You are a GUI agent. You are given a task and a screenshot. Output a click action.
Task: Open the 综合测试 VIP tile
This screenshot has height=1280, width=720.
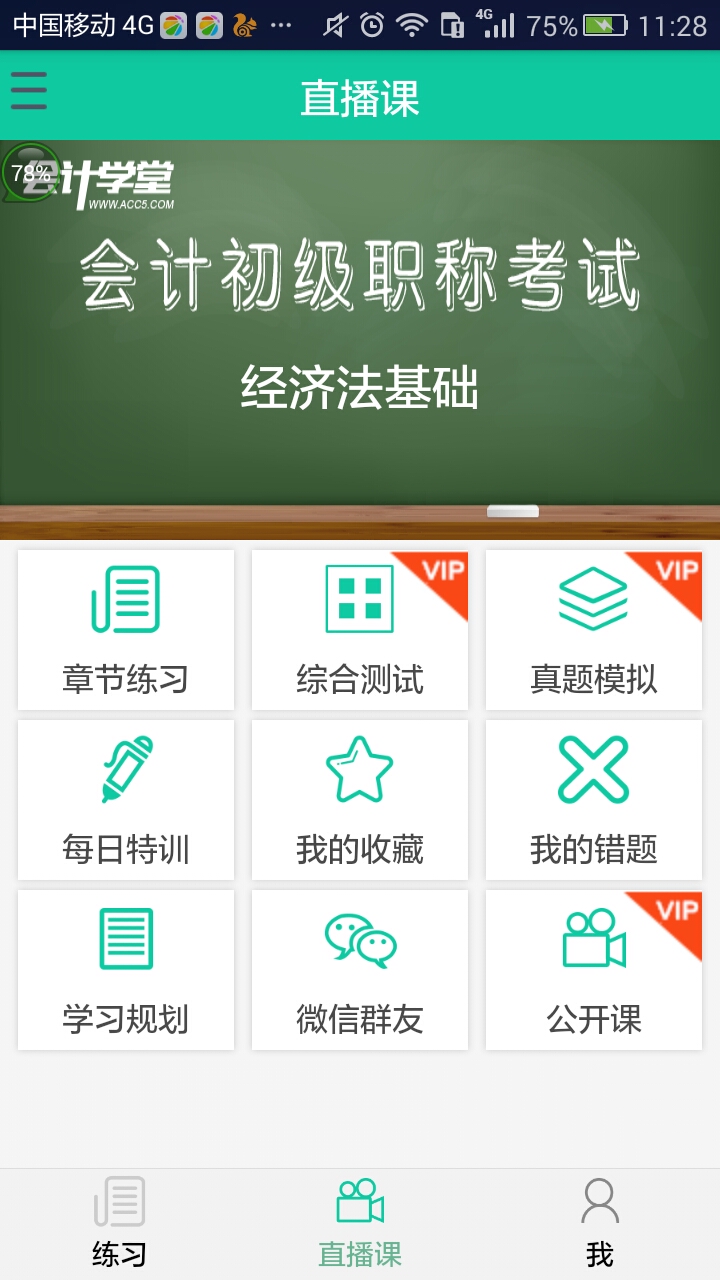[x=360, y=630]
